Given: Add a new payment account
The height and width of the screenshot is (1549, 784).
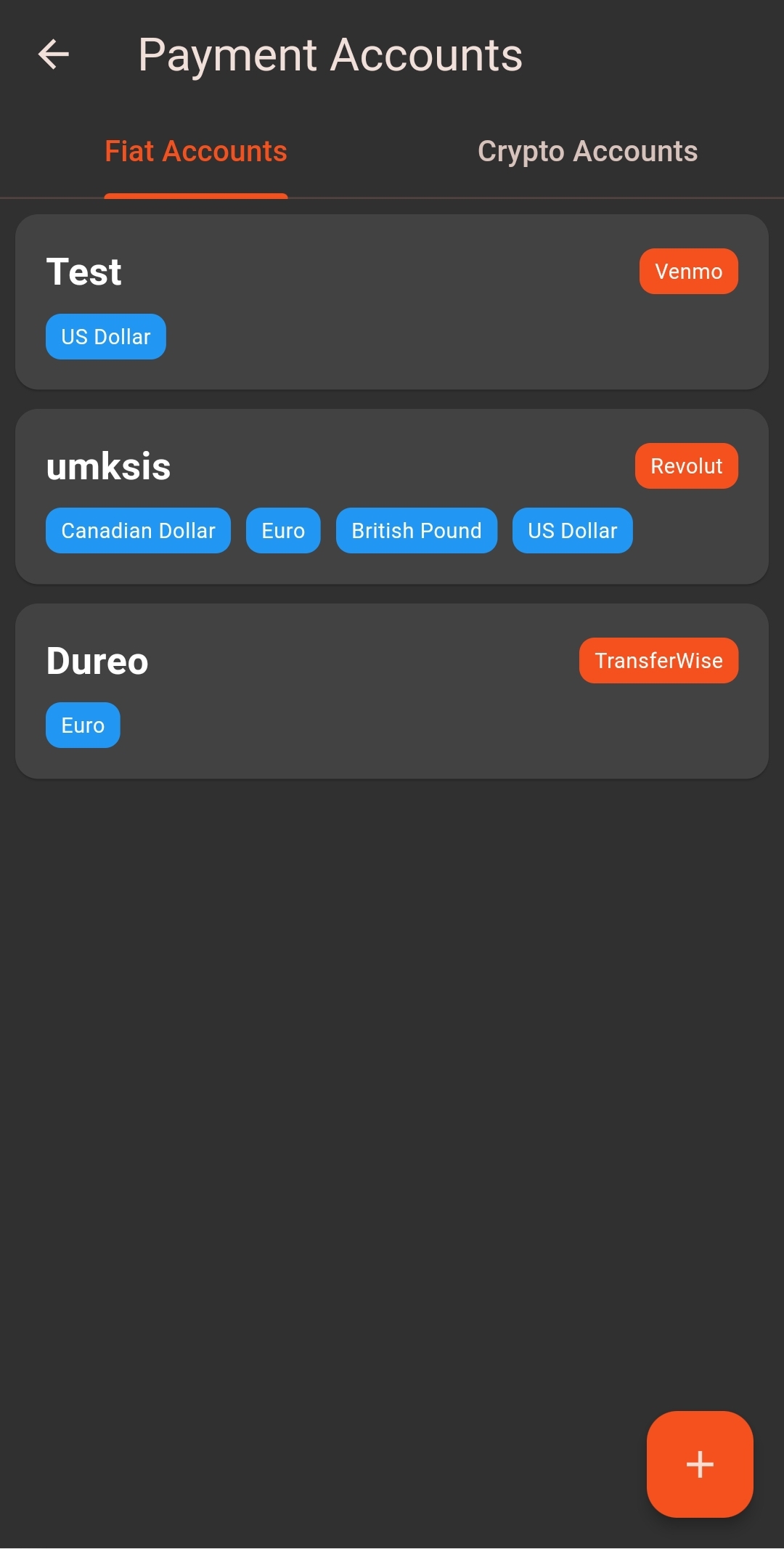Looking at the screenshot, I should pyautogui.click(x=699, y=1463).
